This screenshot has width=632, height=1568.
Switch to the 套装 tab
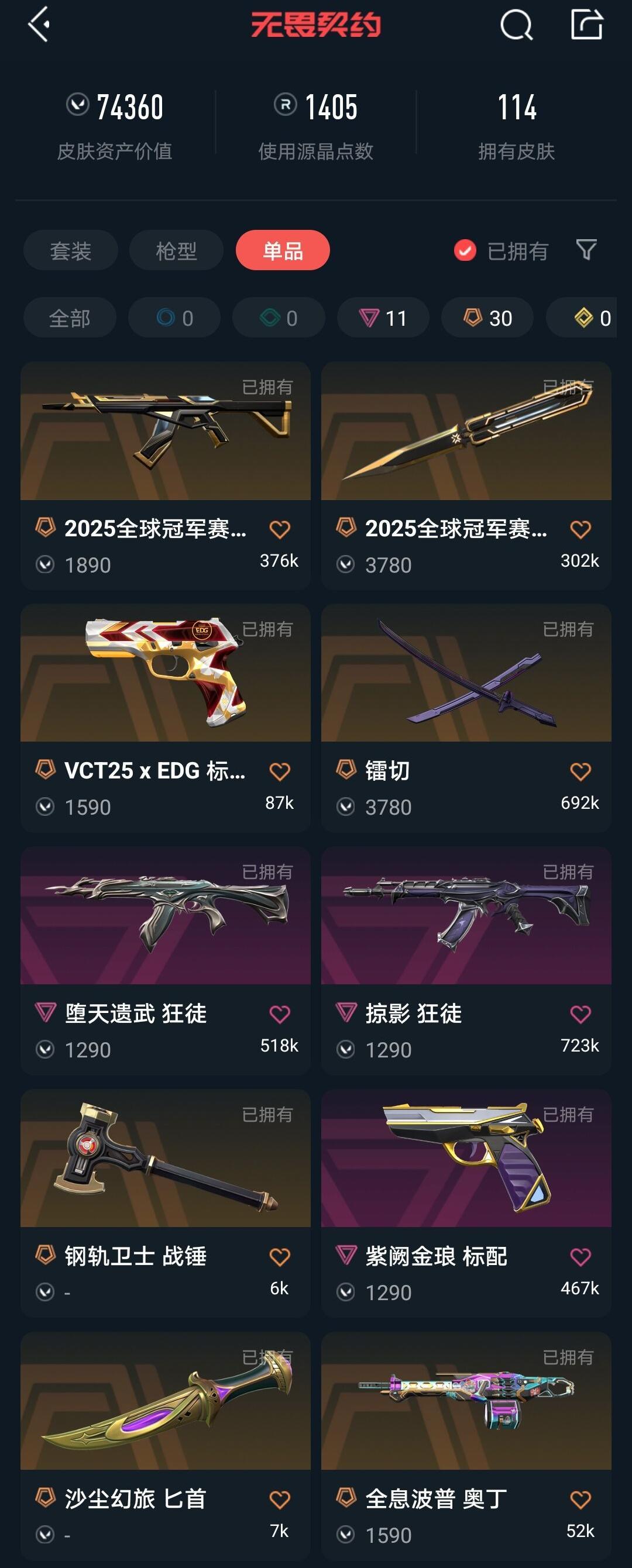[70, 250]
